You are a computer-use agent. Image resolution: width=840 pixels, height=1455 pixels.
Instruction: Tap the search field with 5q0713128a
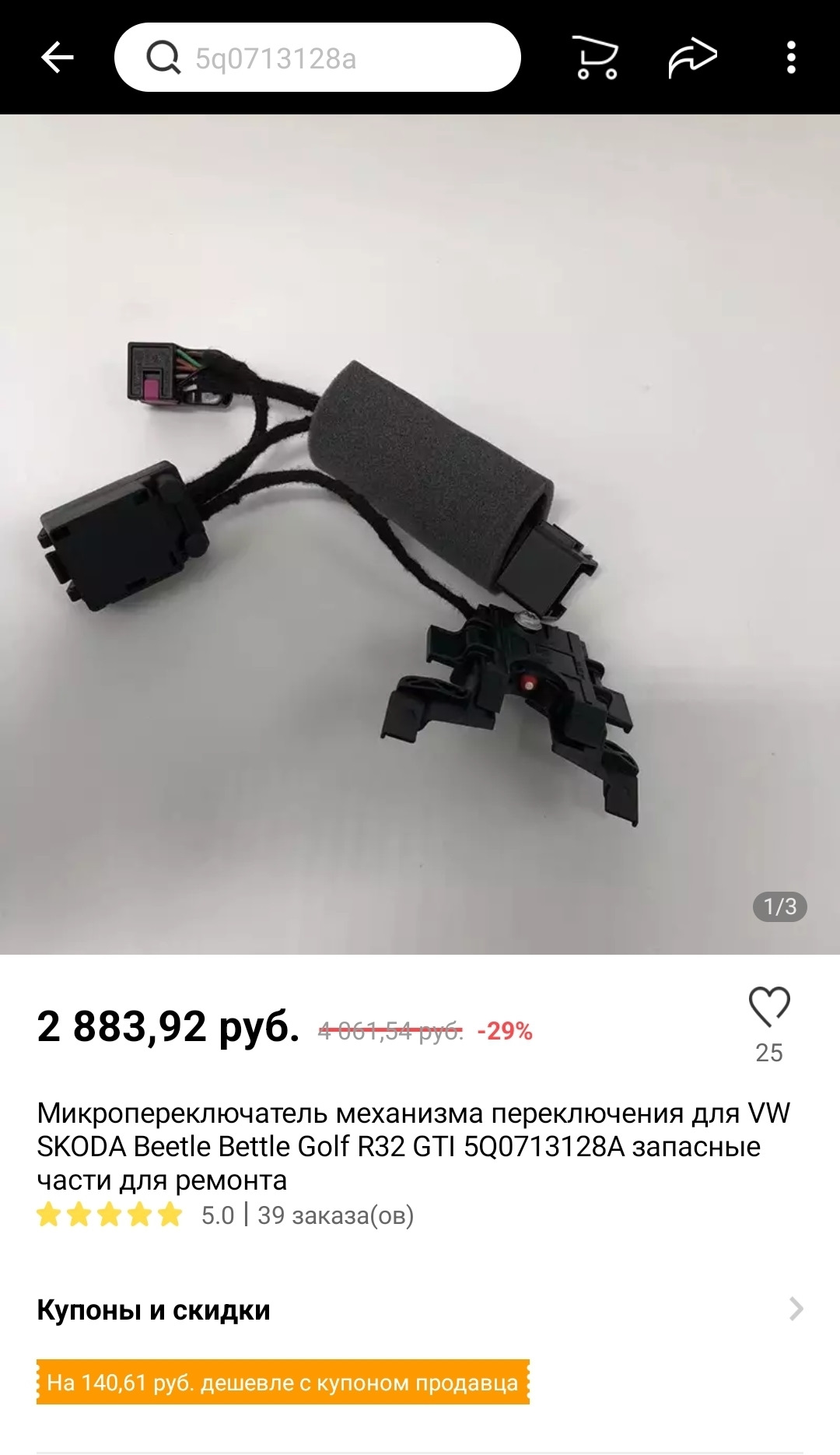317,58
